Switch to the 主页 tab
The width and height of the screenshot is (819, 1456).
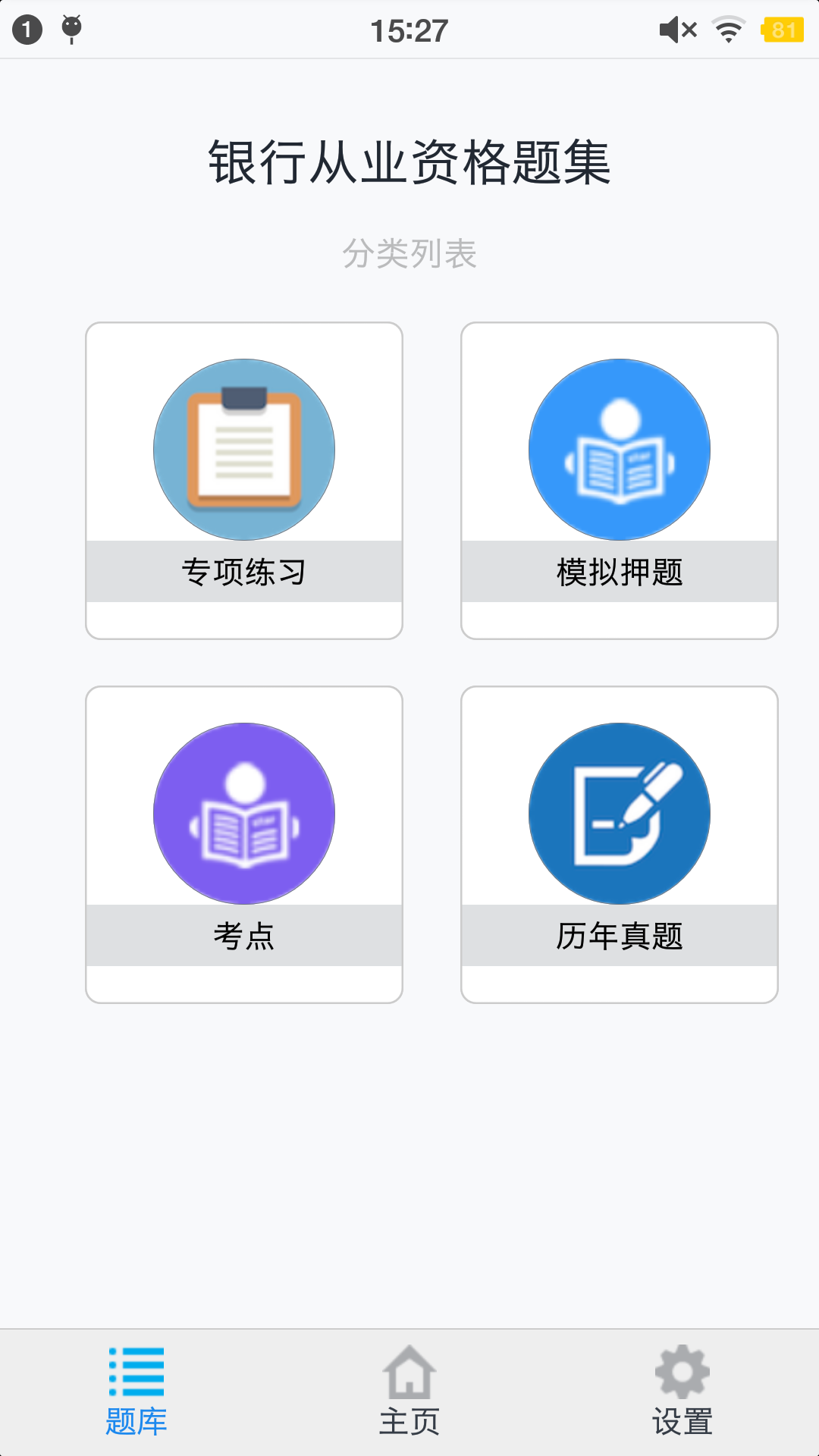[x=409, y=1399]
